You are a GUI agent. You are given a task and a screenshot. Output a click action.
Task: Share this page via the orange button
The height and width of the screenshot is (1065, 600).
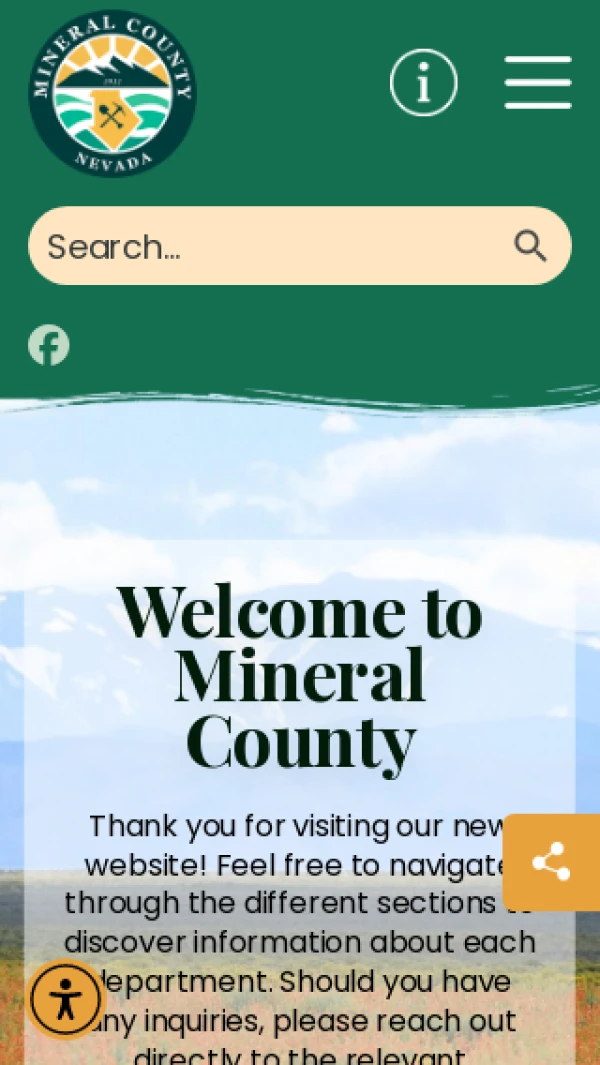[x=551, y=862]
